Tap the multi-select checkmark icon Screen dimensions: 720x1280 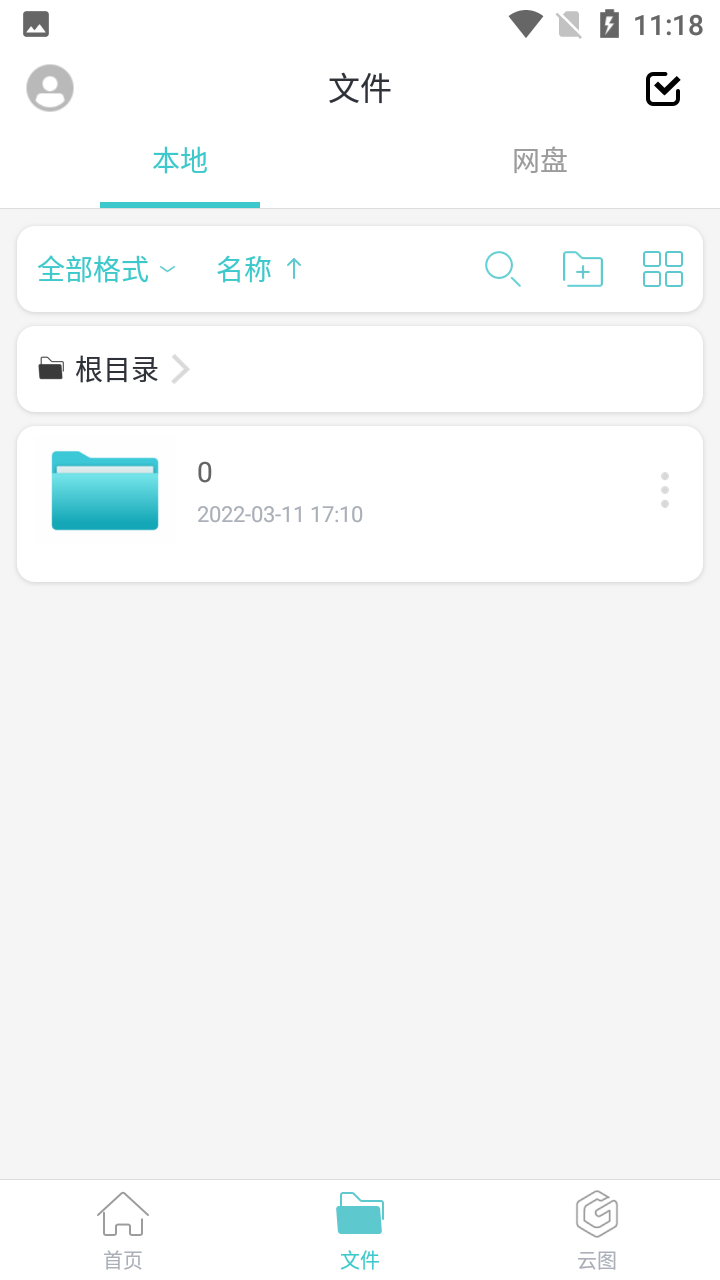pos(663,89)
